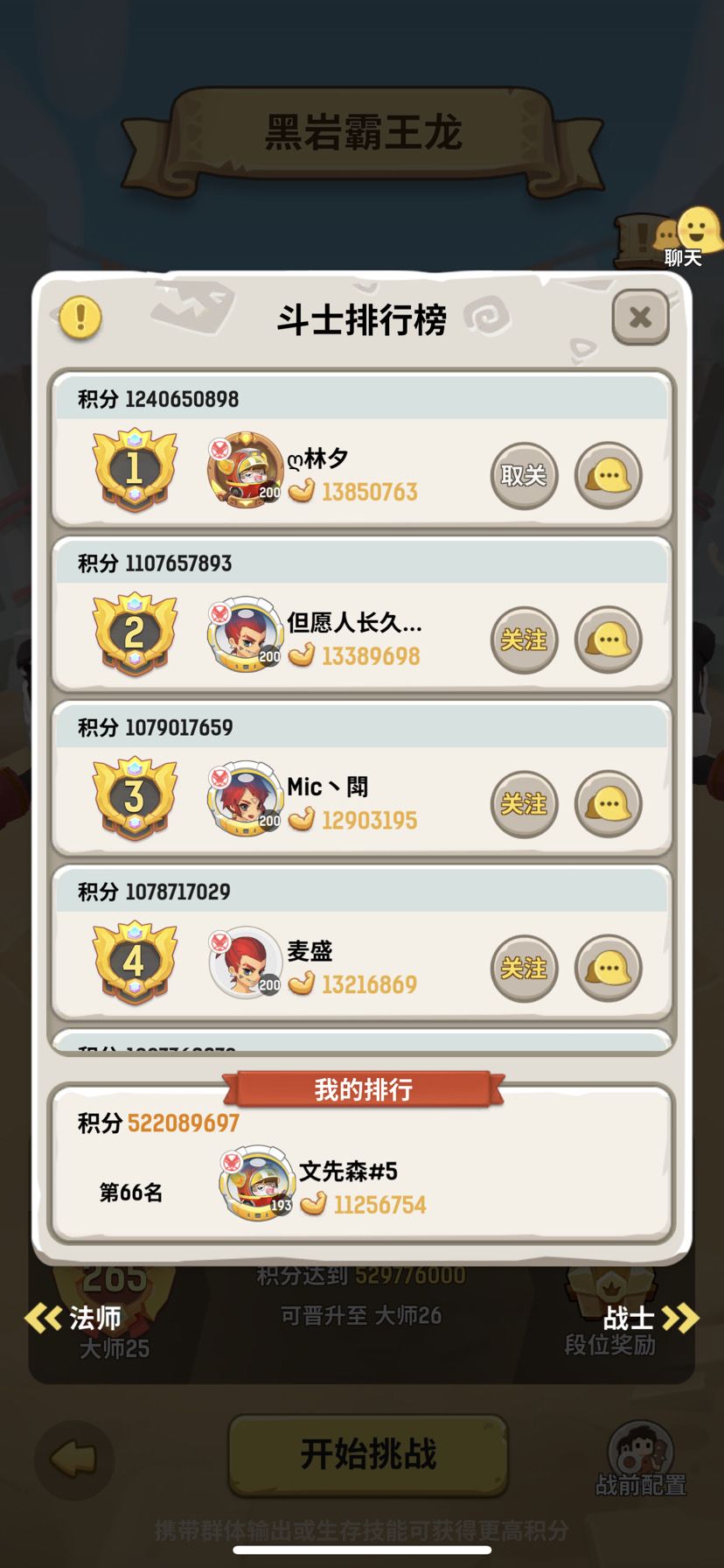Follow 但愿人长久... with the 关注 button

[524, 640]
